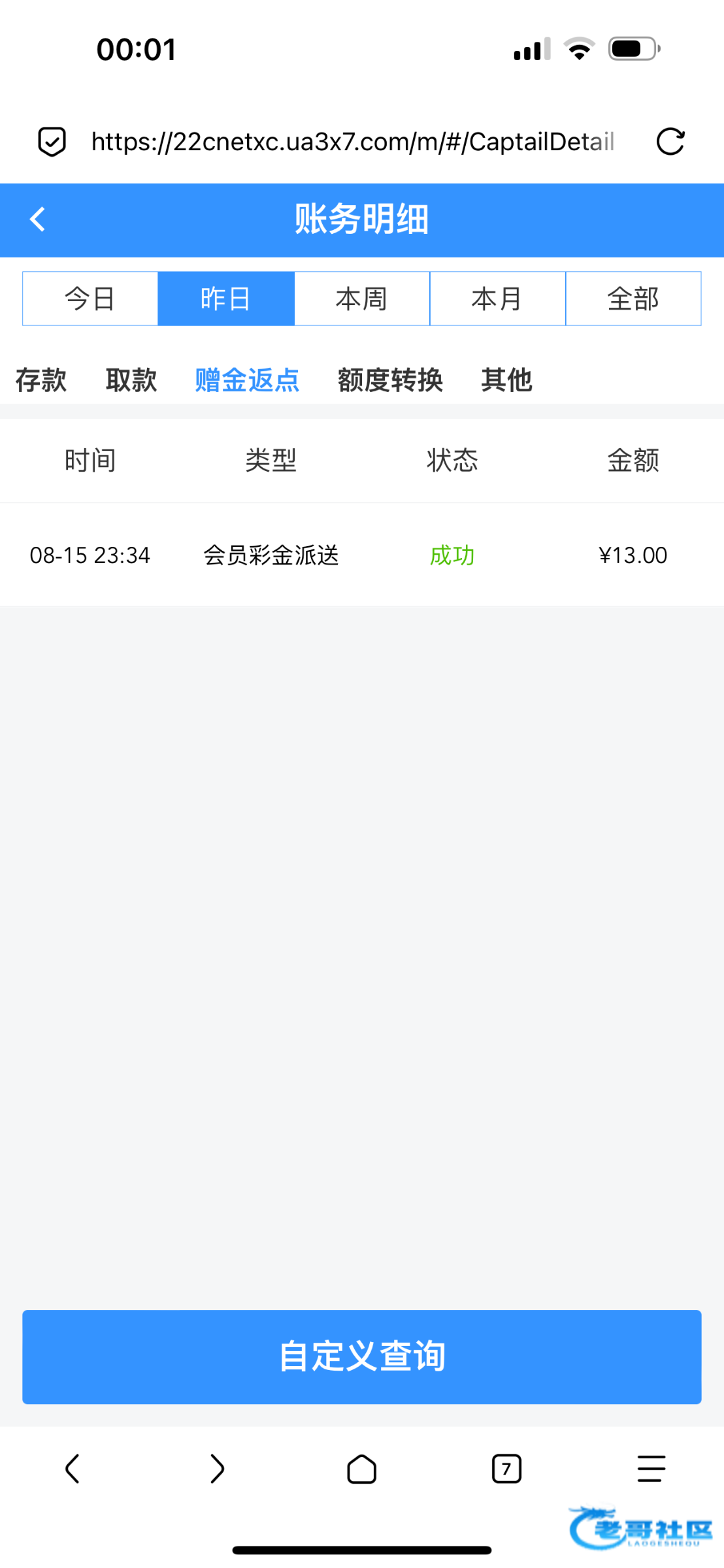Tap the URL address field
The width and height of the screenshot is (724, 1568).
(353, 142)
